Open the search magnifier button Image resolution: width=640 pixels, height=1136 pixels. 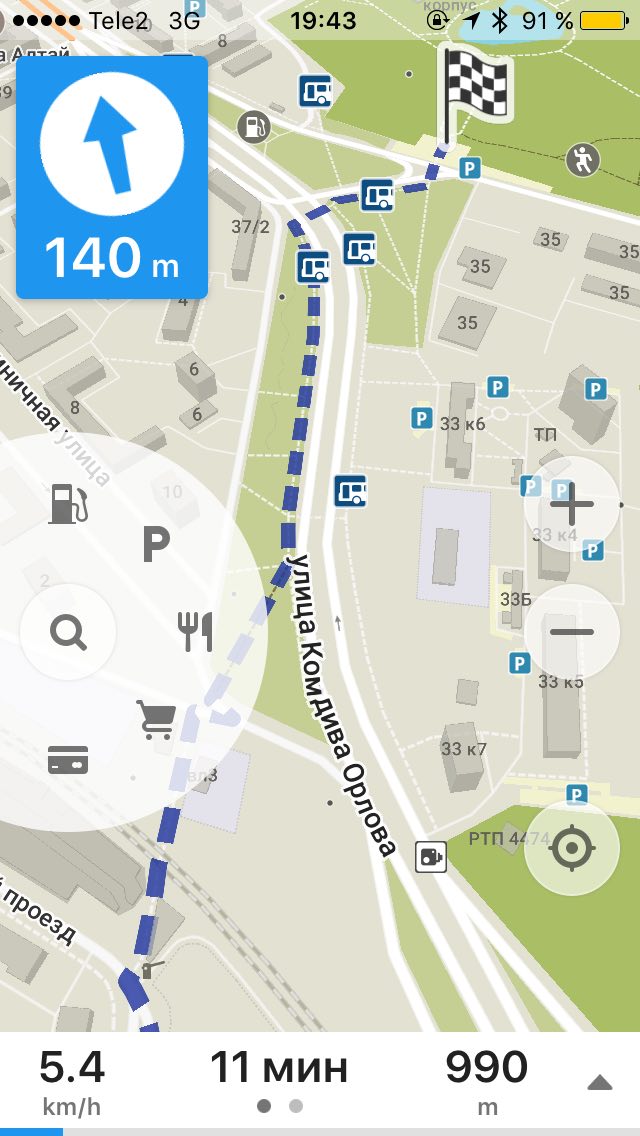coord(68,632)
